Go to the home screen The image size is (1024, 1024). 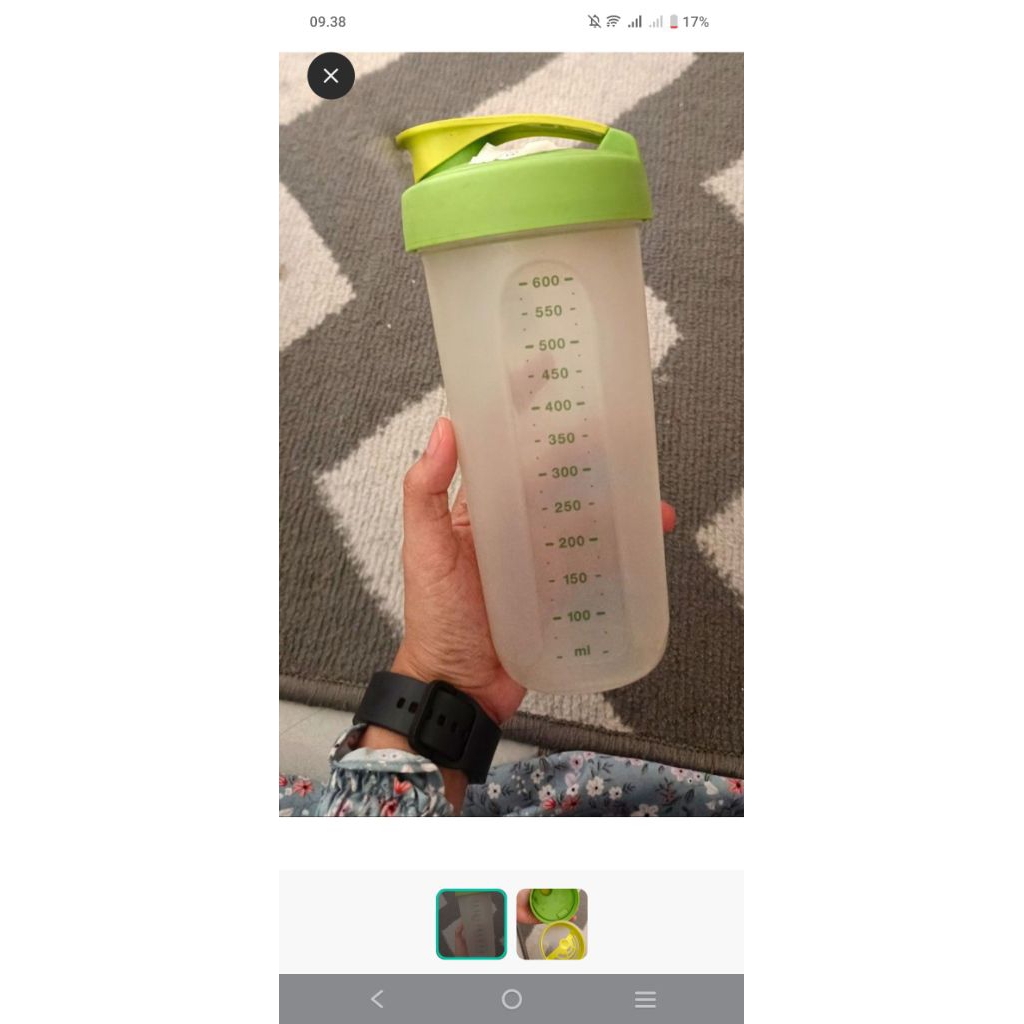click(512, 999)
